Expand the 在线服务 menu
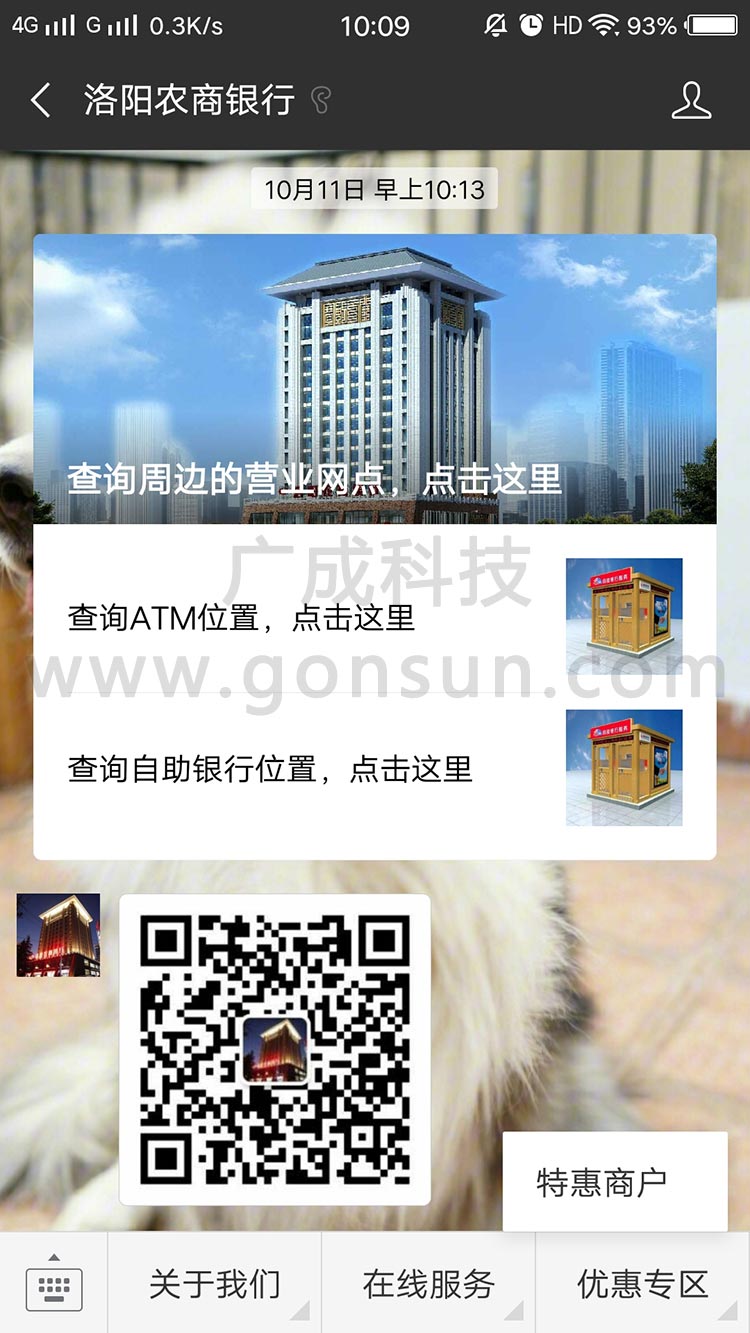Screen dimensions: 750x1333 click(429, 1284)
